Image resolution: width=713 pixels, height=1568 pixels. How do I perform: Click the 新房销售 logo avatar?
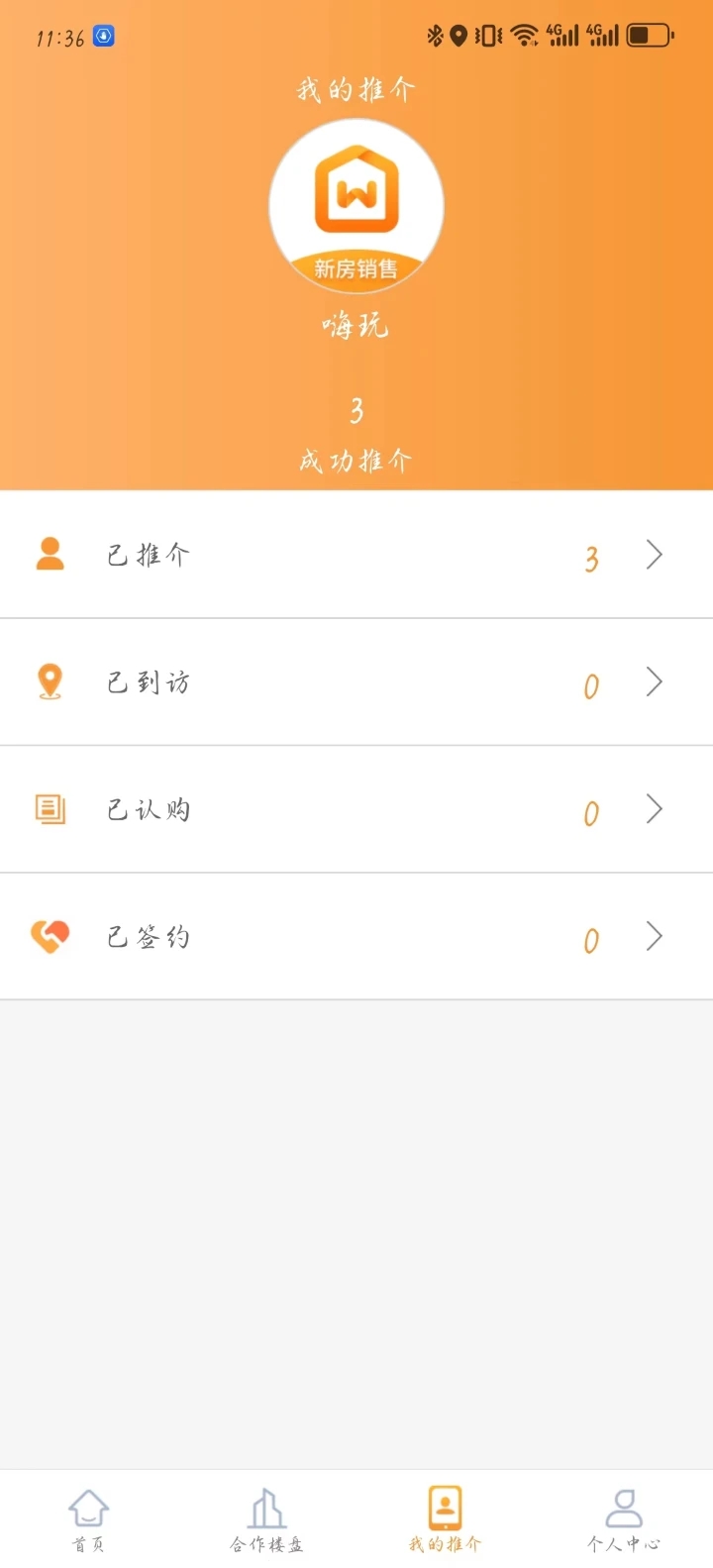pyautogui.click(x=356, y=205)
